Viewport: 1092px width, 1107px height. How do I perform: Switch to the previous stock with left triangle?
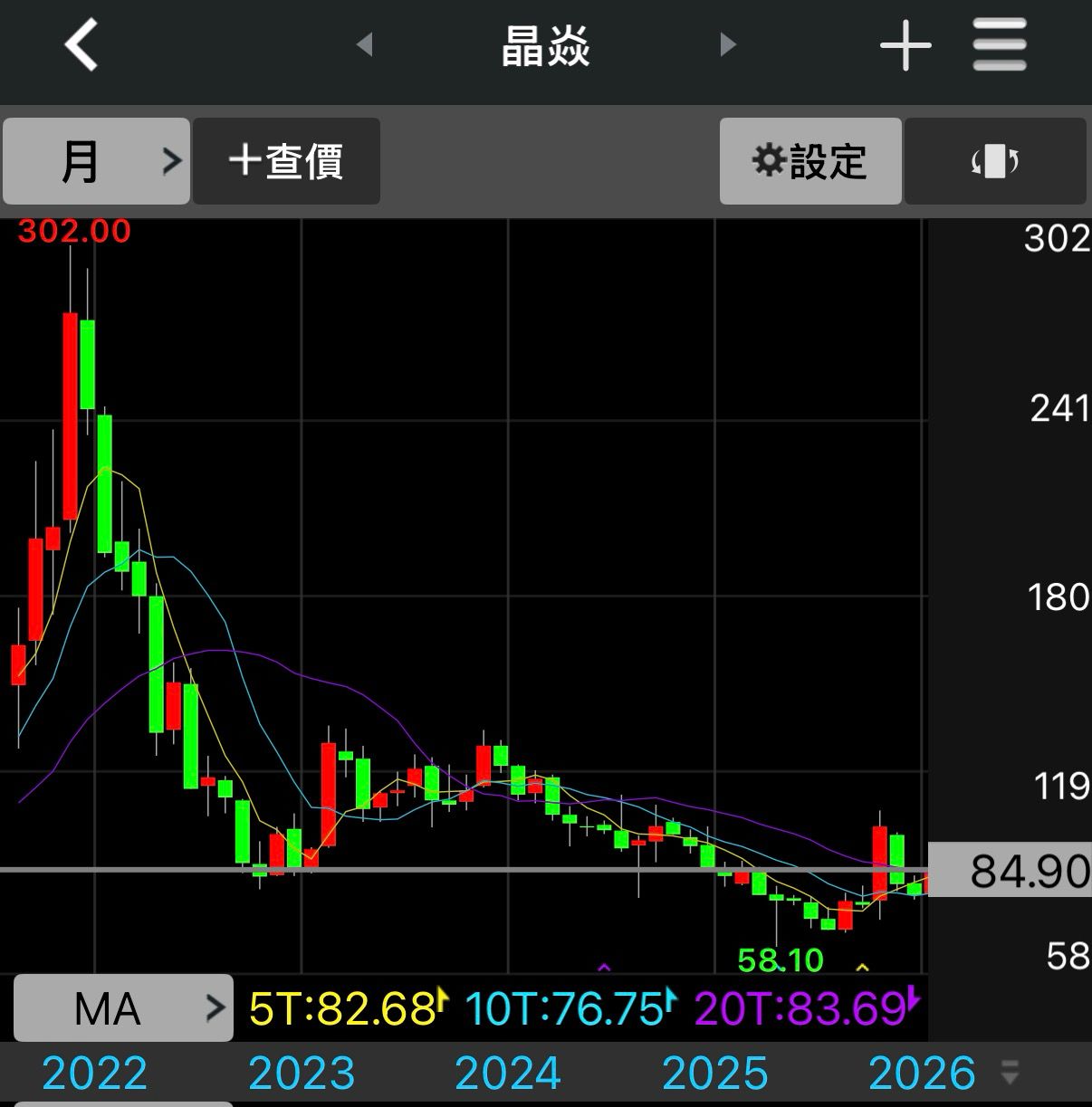tap(365, 44)
